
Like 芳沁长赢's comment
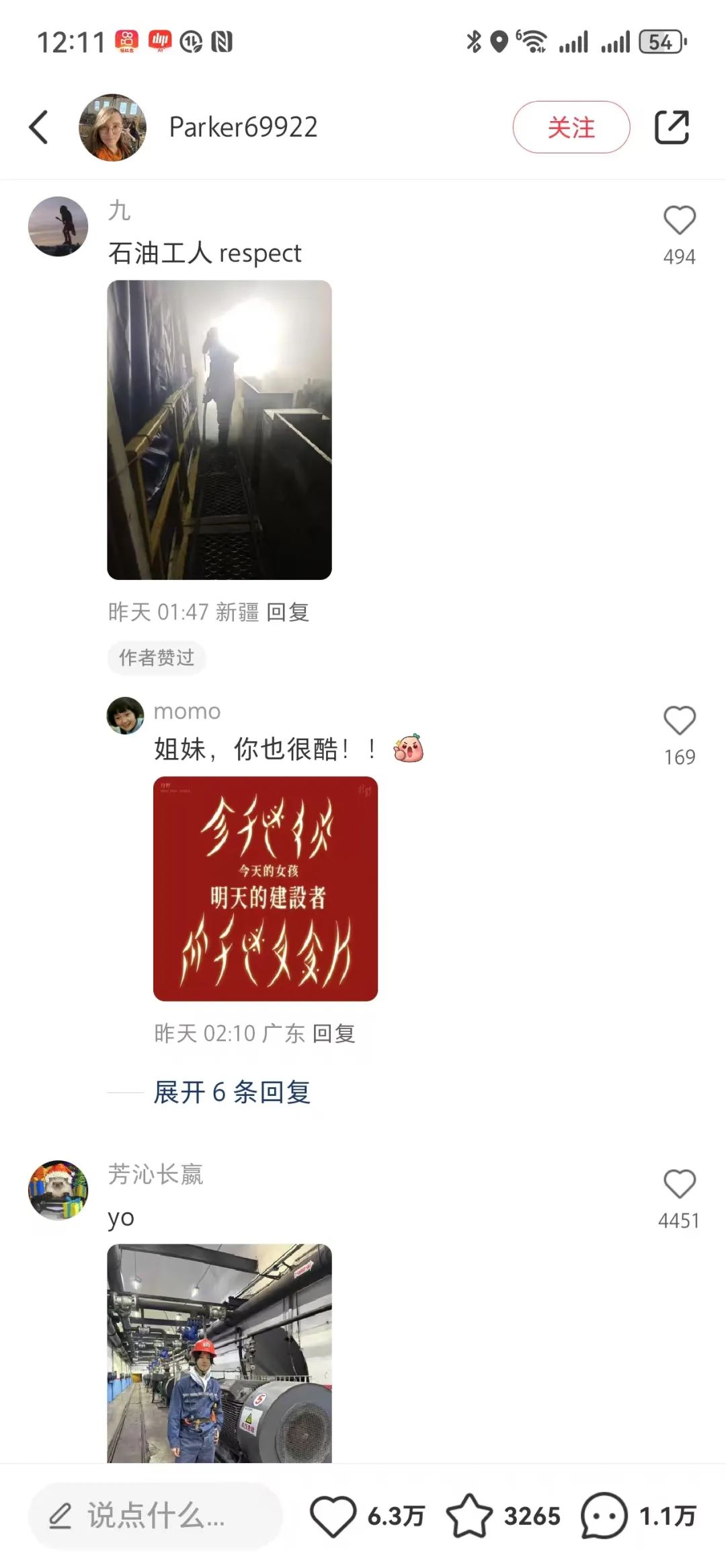pos(679,1185)
